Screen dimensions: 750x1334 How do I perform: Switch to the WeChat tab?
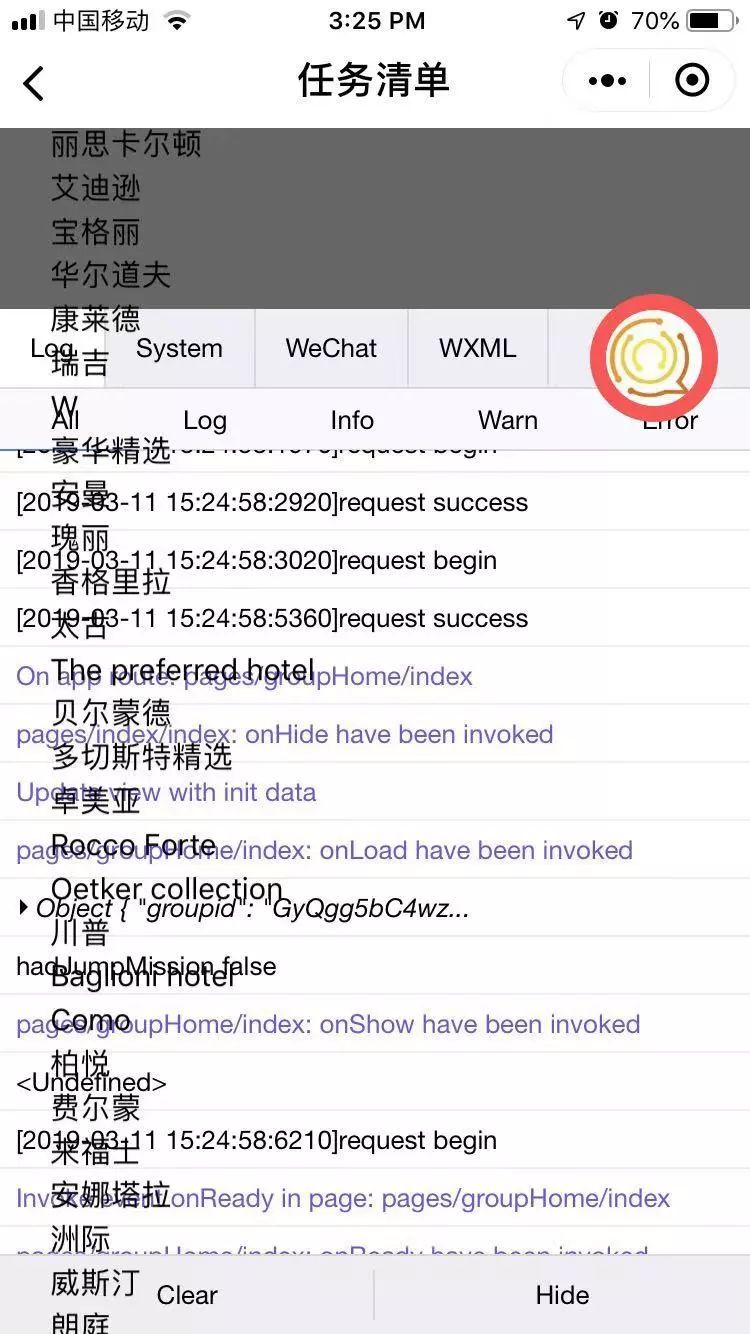coord(331,348)
